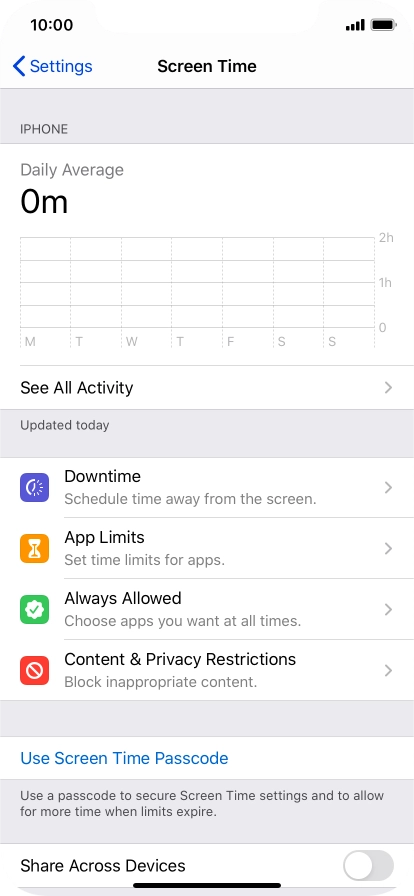Open Downtime settings
The width and height of the screenshot is (414, 896).
[207, 487]
